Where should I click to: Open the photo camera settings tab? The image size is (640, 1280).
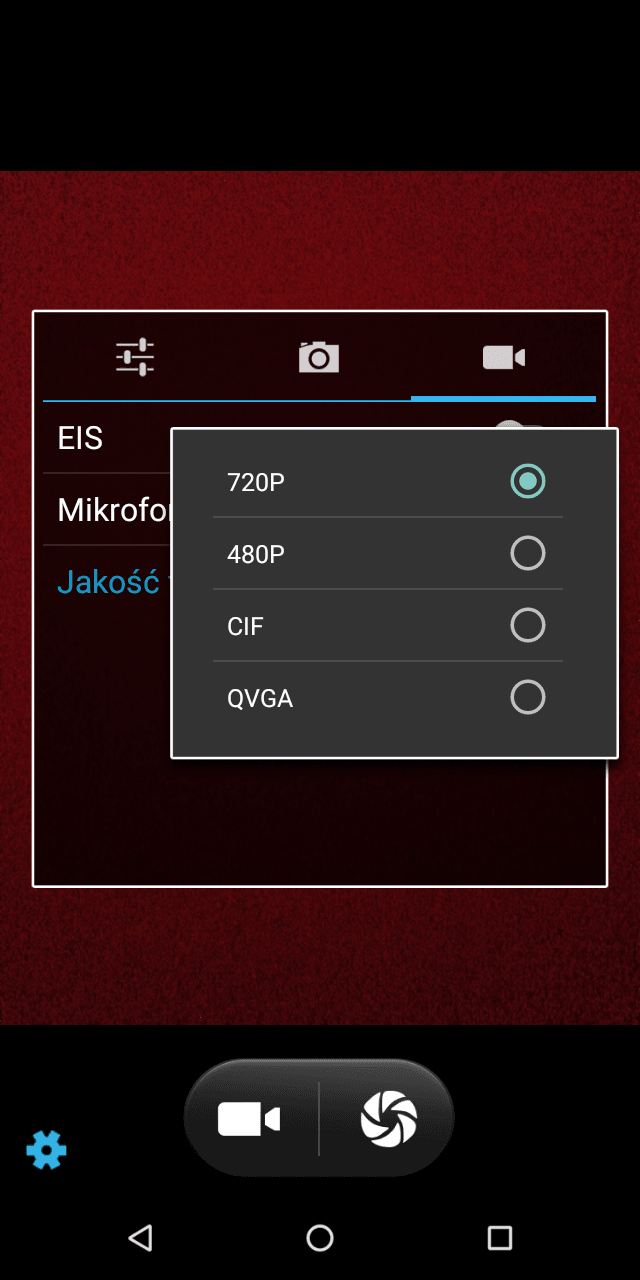tap(319, 357)
